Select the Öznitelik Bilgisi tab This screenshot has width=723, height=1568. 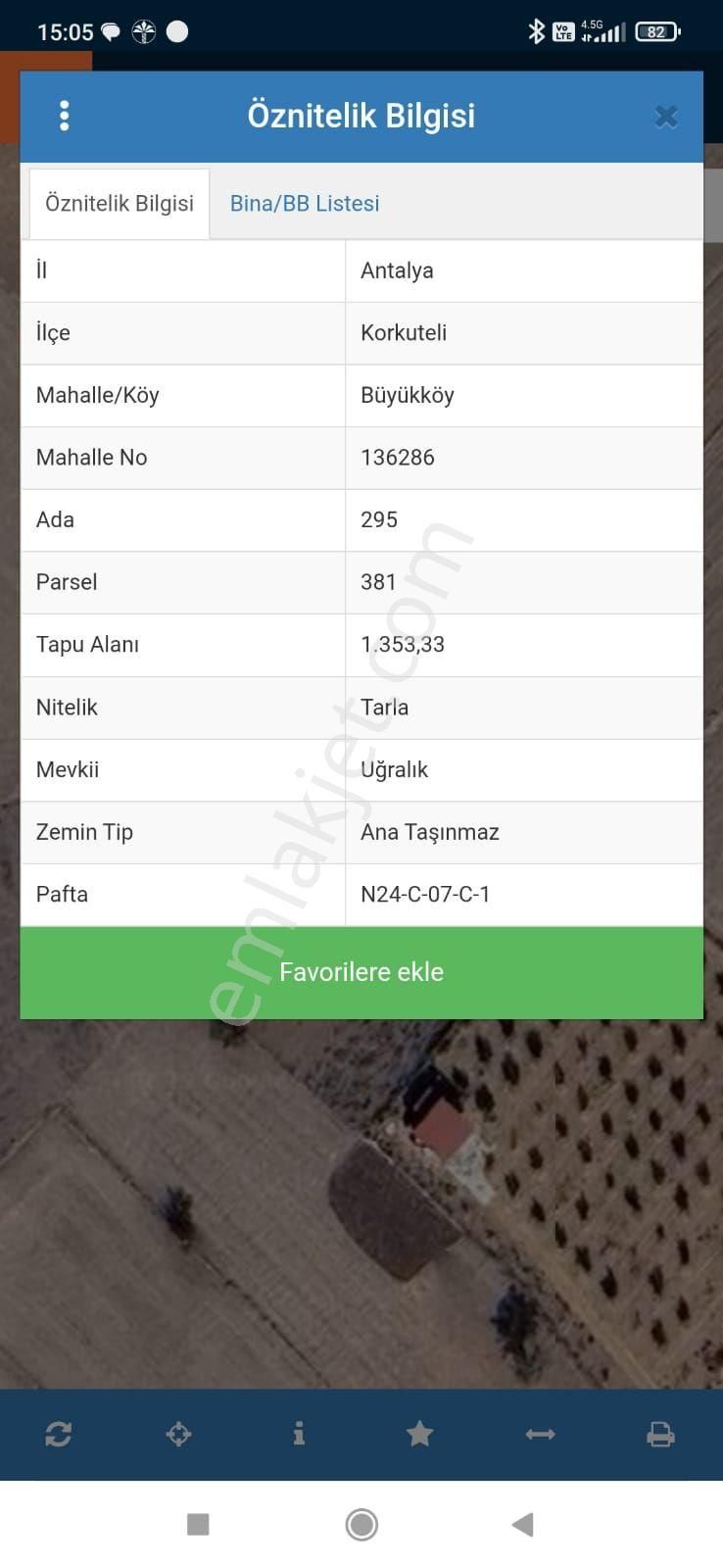pyautogui.click(x=120, y=204)
